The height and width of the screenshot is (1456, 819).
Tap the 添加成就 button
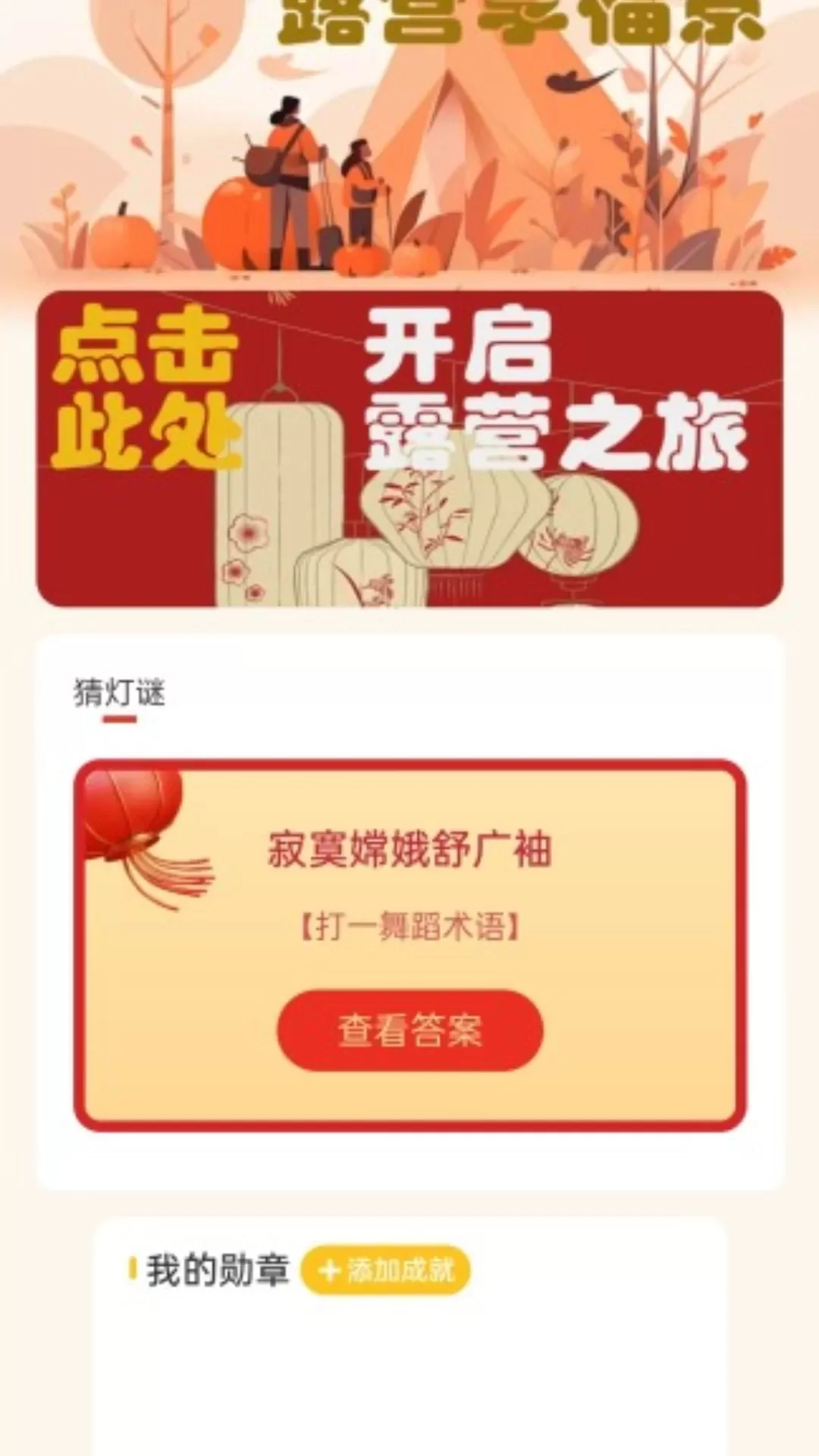click(386, 1269)
